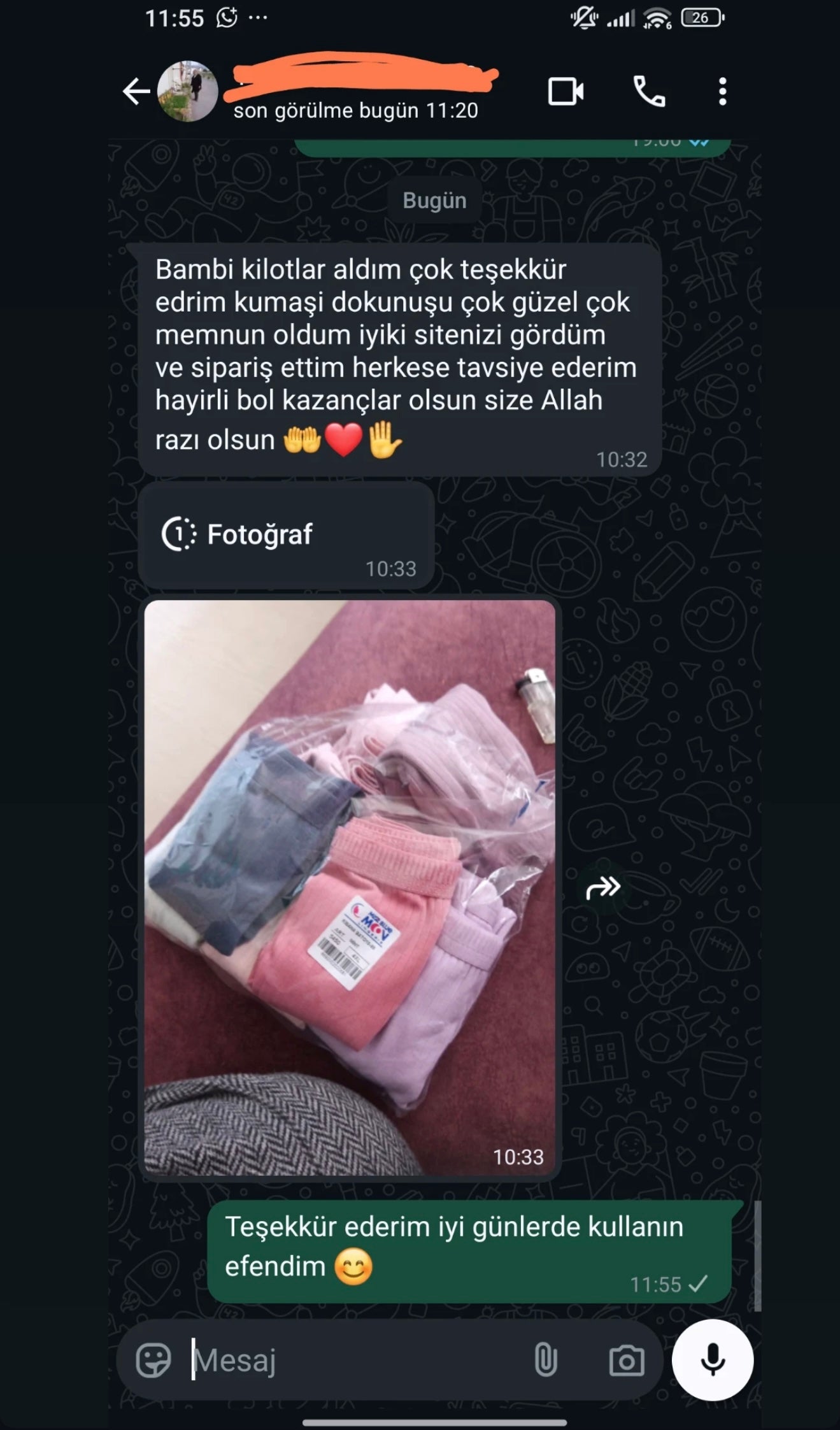Image resolution: width=840 pixels, height=1430 pixels.
Task: Start a voice call
Action: click(649, 92)
